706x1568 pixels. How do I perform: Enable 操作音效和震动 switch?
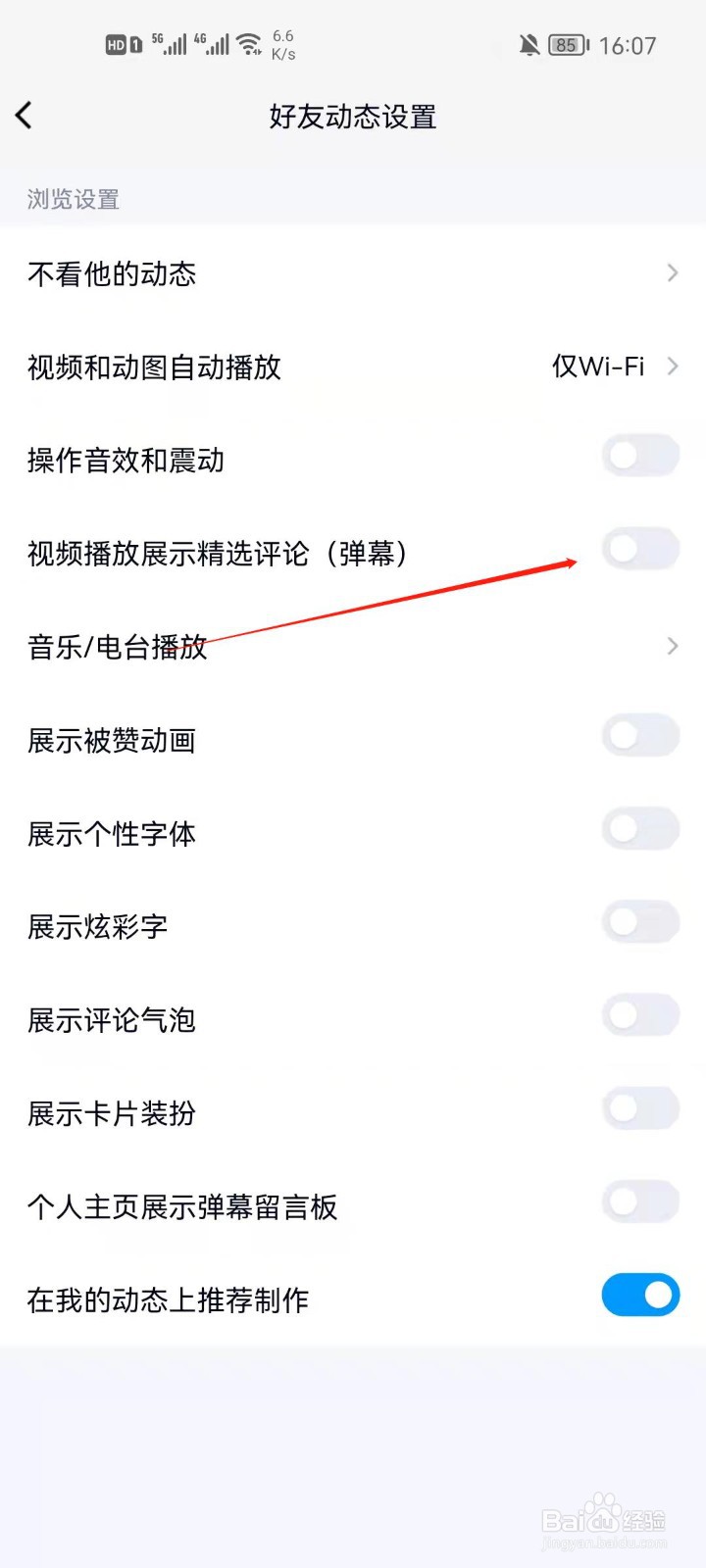click(x=639, y=455)
